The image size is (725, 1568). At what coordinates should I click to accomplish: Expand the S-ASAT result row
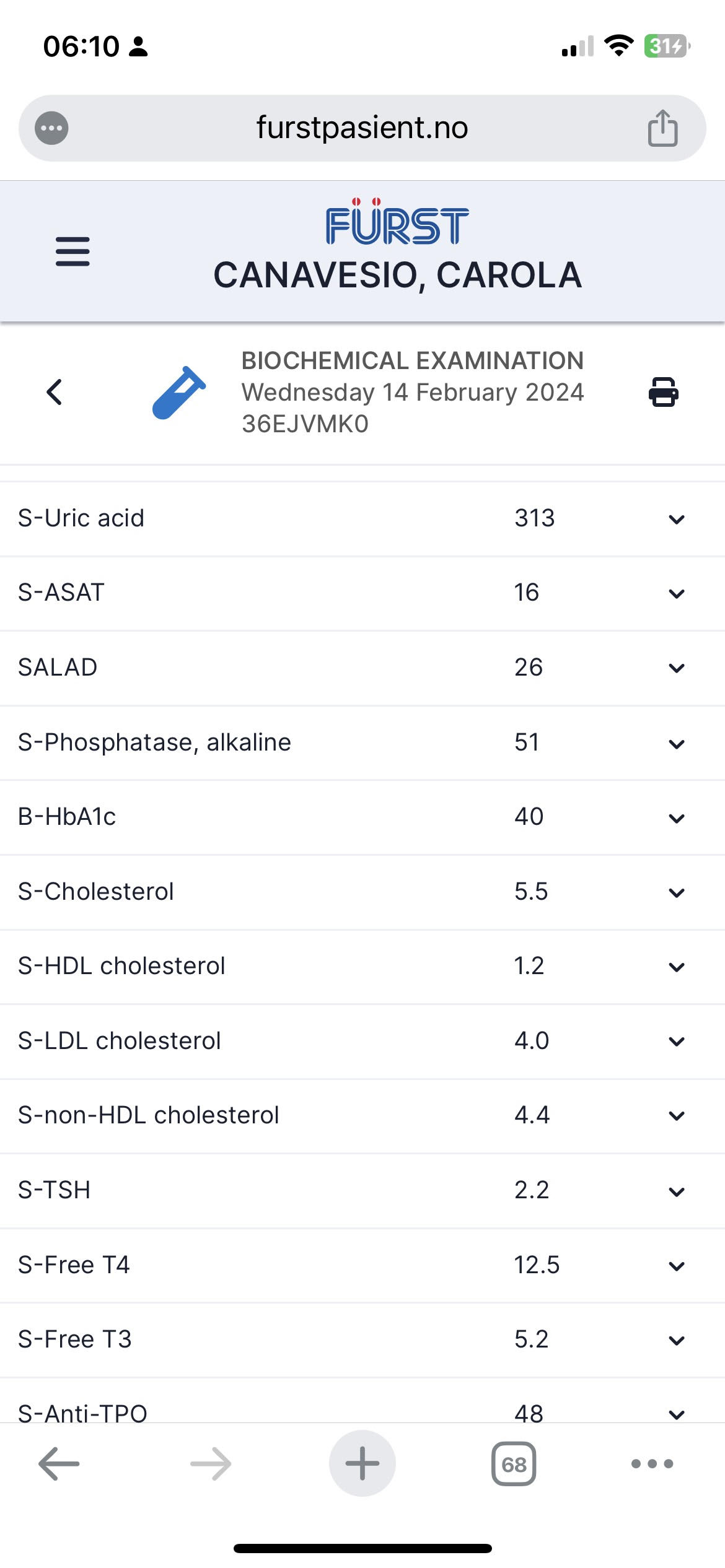click(x=677, y=593)
